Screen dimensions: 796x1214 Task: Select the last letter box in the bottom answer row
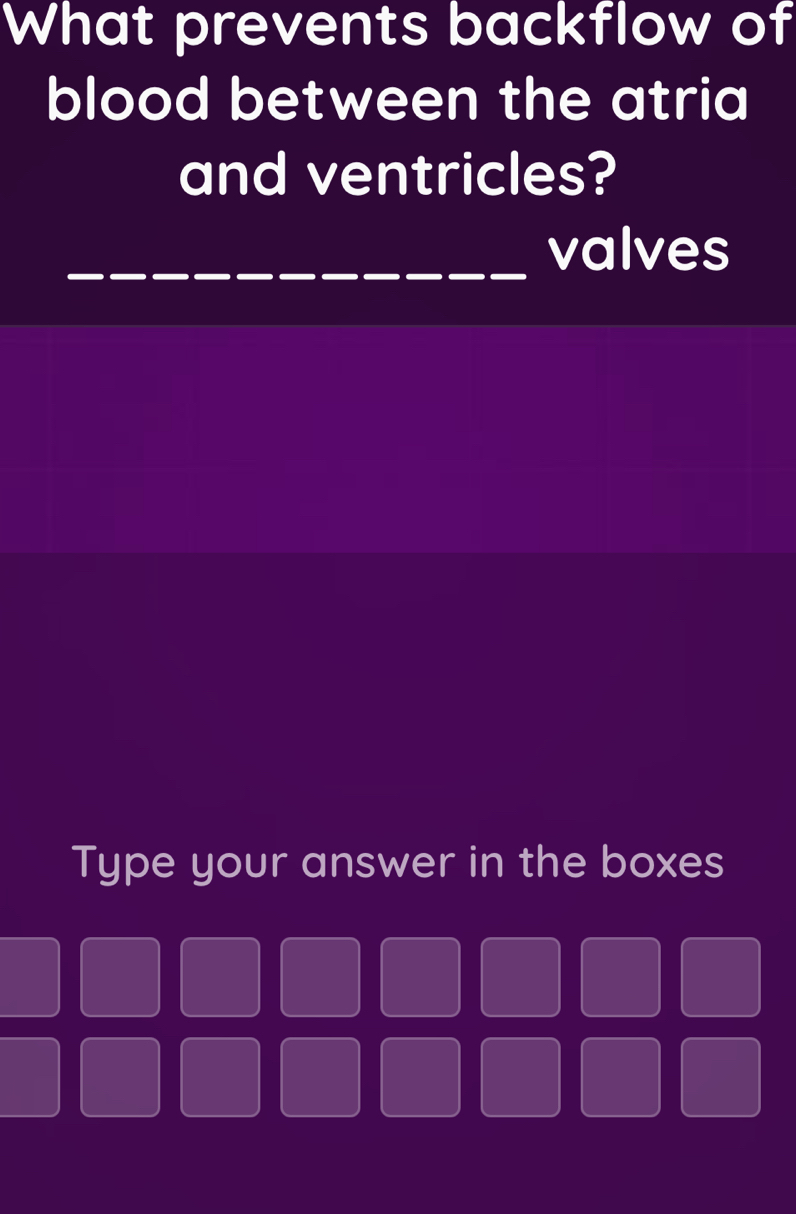[720, 1076]
